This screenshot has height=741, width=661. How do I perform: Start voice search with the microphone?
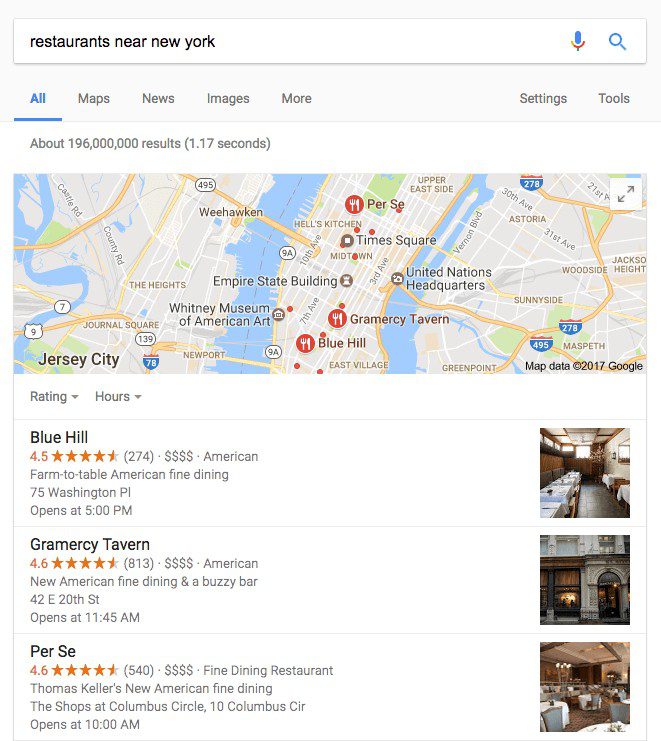click(x=578, y=42)
